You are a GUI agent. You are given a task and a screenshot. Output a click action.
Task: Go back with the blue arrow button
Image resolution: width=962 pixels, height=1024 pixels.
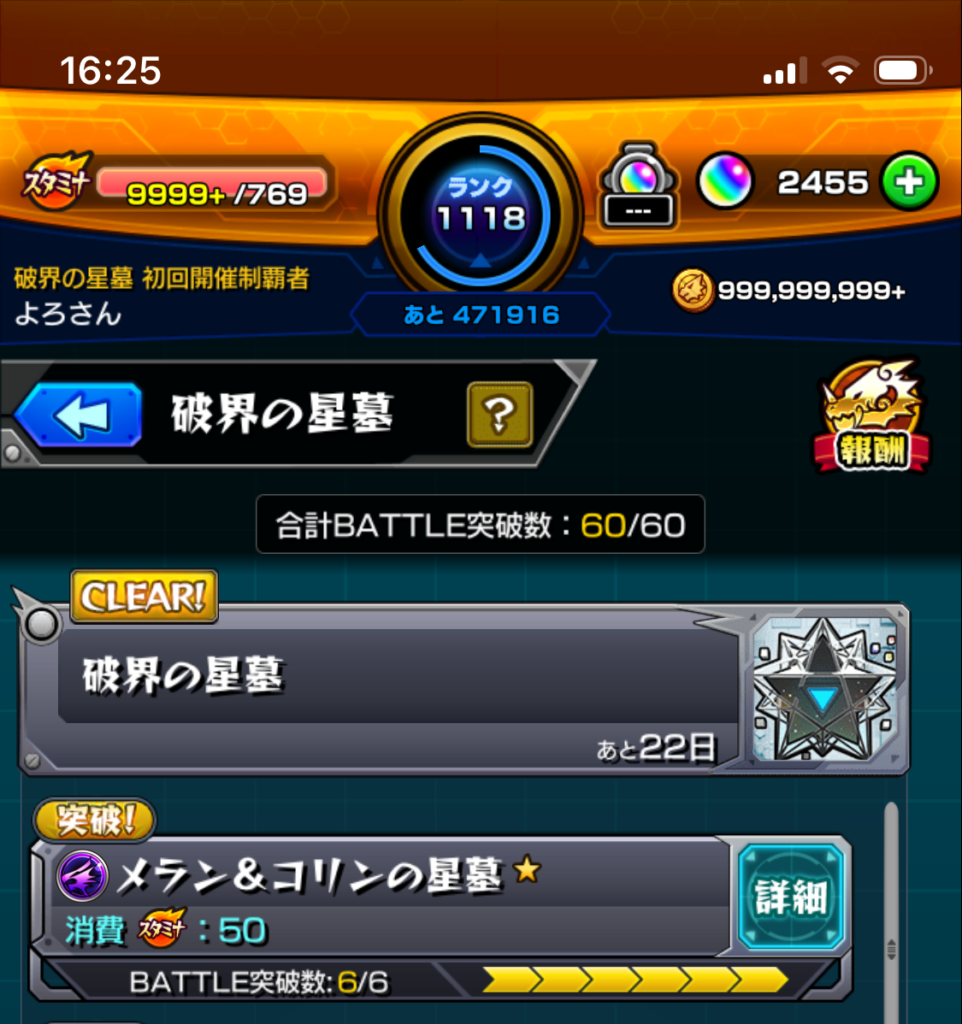tap(78, 415)
